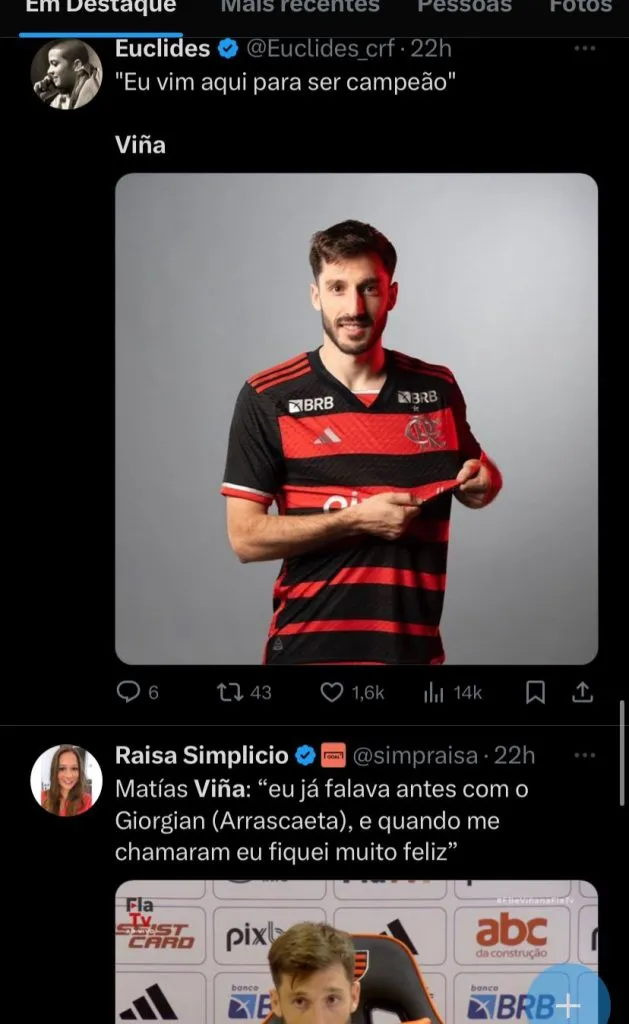The height and width of the screenshot is (1024, 629).
Task: Open the overflow menu on Raisa Simplicio's post
Action: click(584, 755)
